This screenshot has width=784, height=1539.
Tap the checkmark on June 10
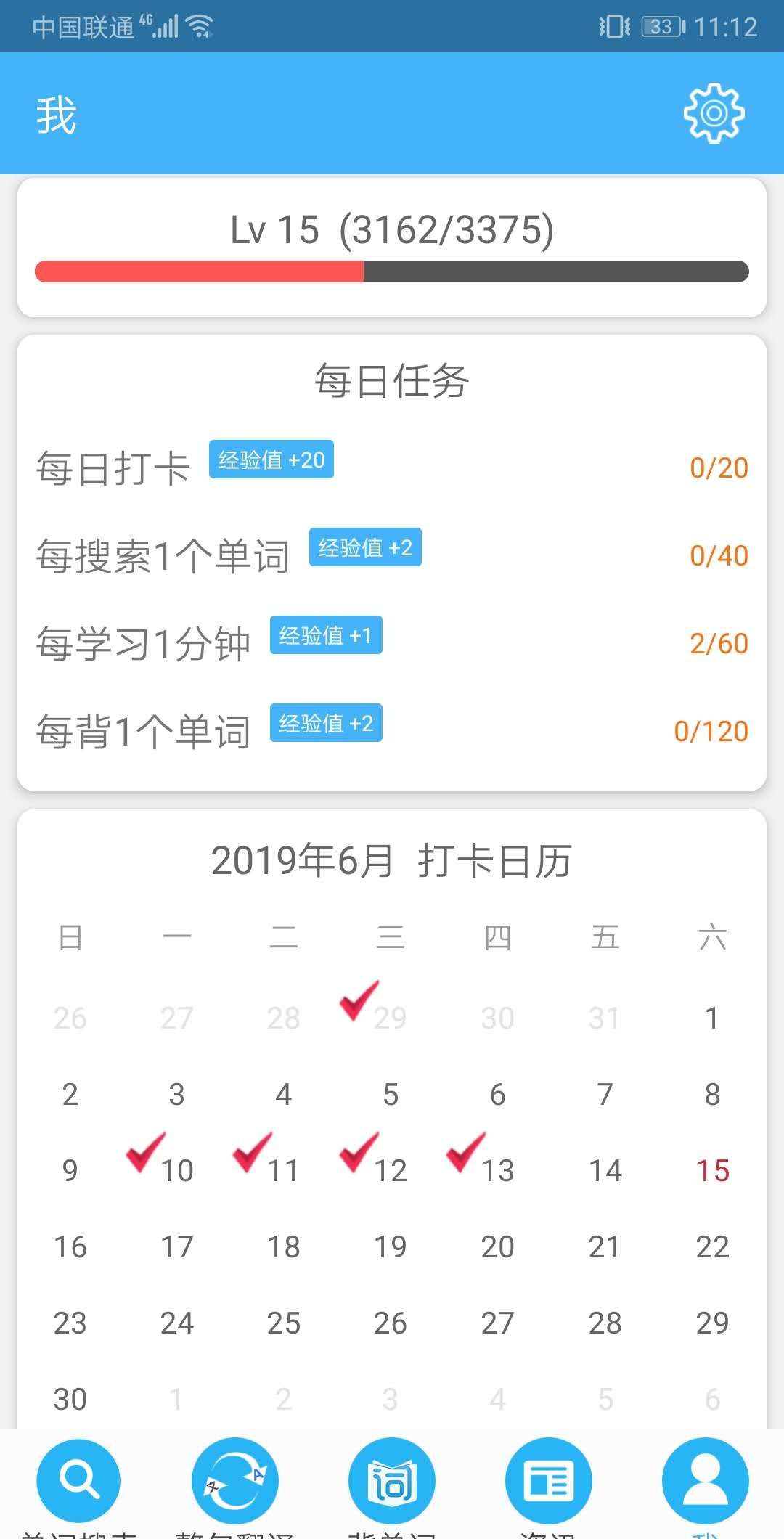144,1151
